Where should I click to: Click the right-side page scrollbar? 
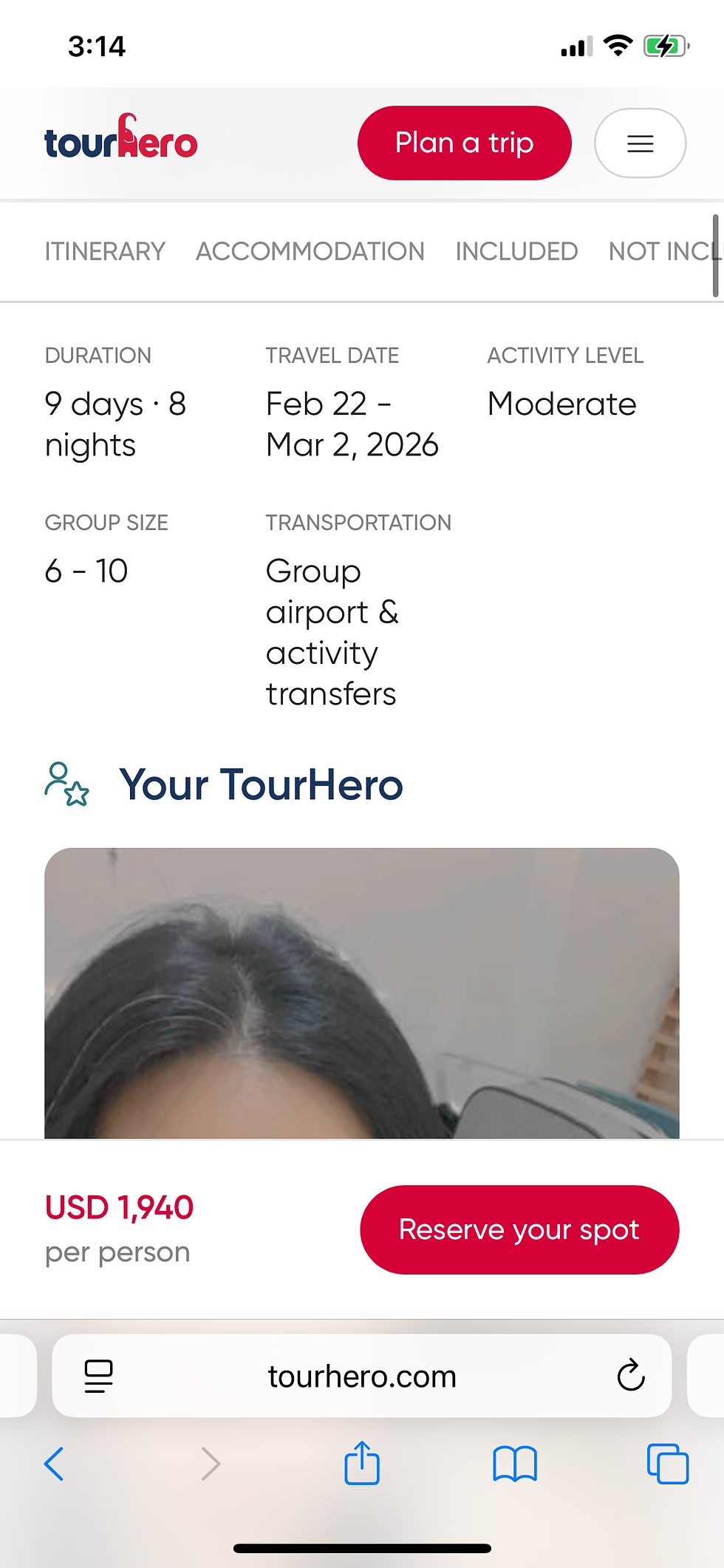[x=716, y=251]
